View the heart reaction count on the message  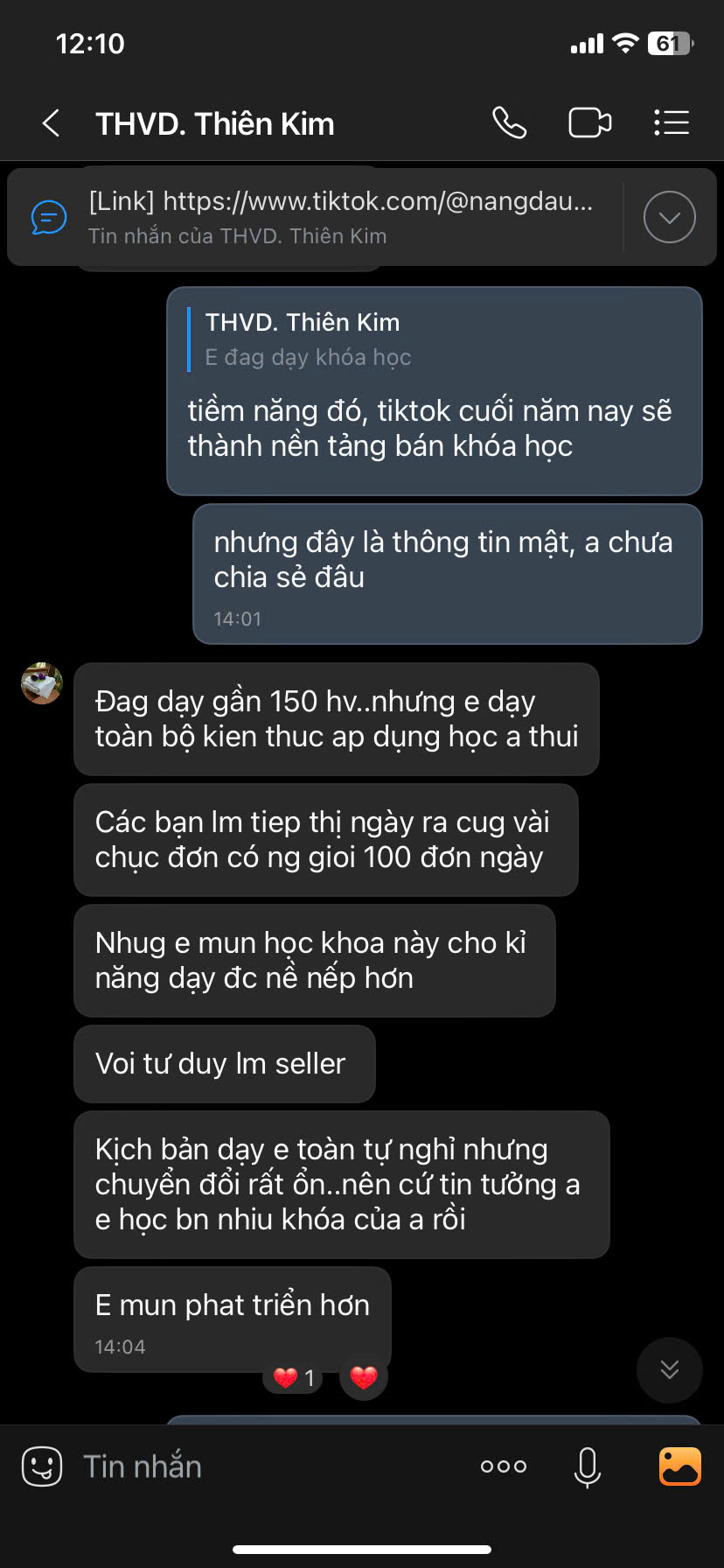click(x=294, y=1378)
